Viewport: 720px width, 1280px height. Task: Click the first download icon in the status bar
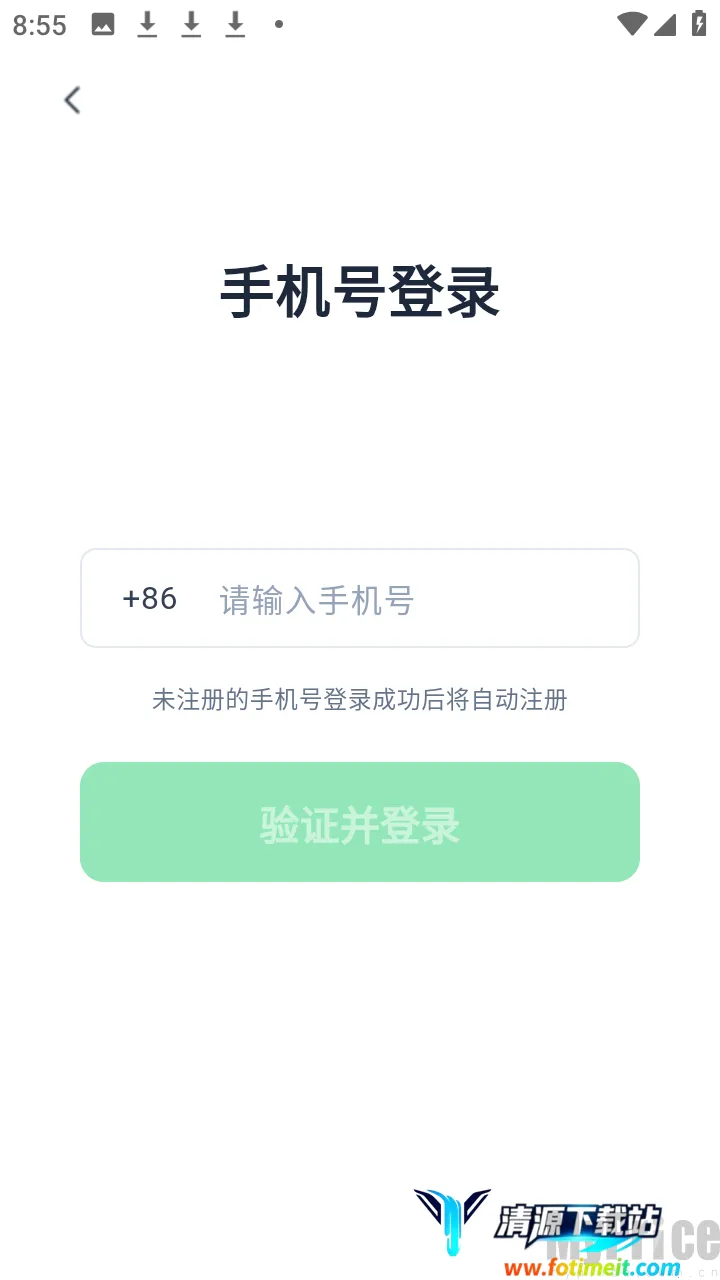[146, 24]
